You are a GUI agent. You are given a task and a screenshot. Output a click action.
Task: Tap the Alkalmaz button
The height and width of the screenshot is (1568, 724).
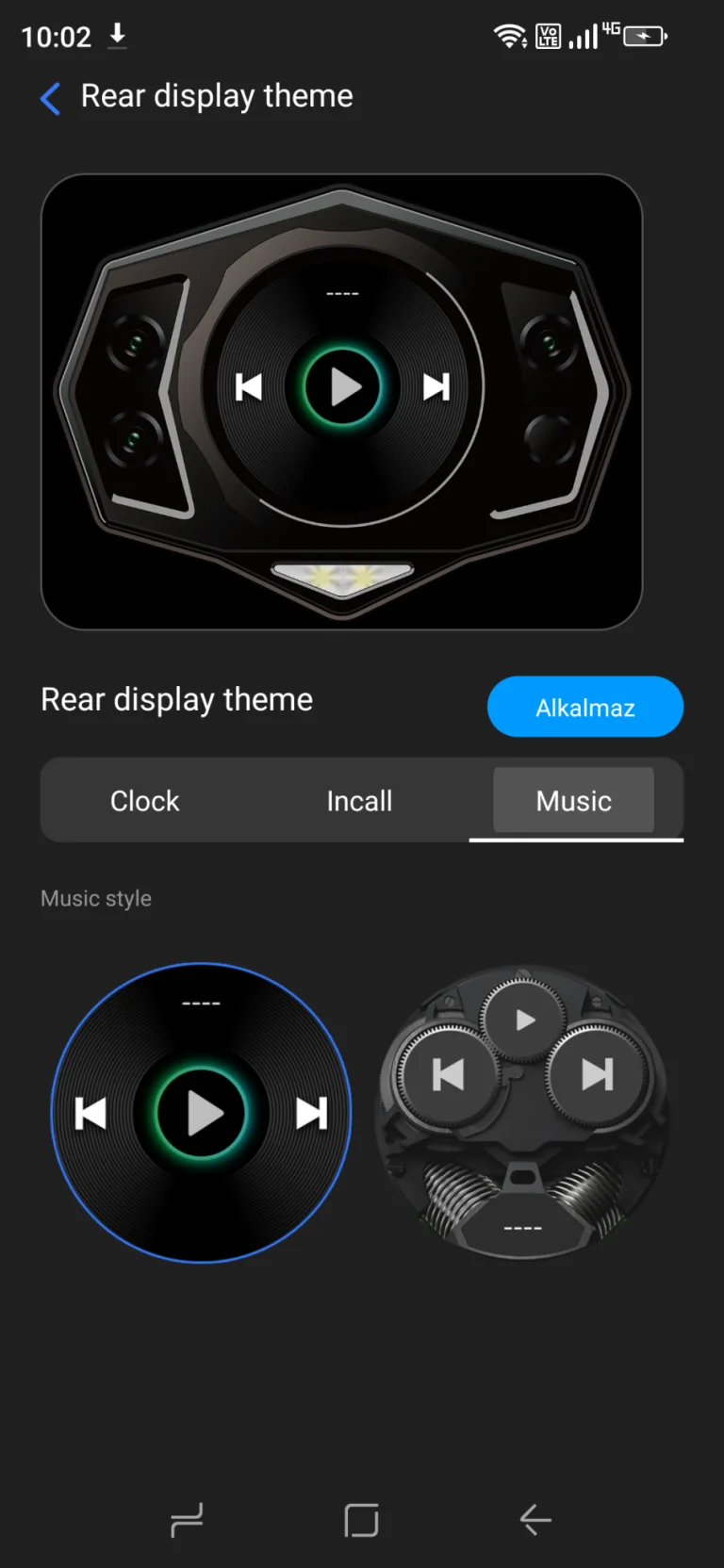pyautogui.click(x=584, y=707)
